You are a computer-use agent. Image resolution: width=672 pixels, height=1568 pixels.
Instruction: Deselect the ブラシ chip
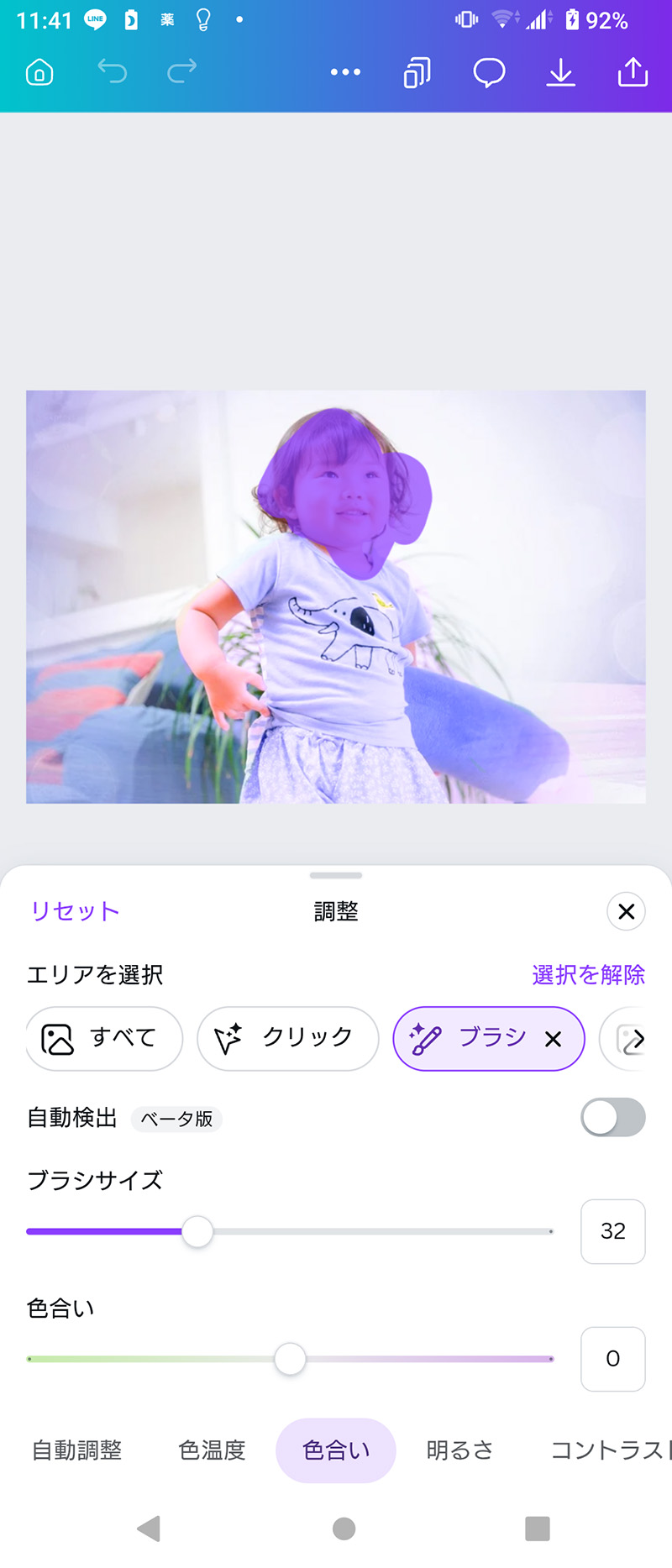(553, 1040)
